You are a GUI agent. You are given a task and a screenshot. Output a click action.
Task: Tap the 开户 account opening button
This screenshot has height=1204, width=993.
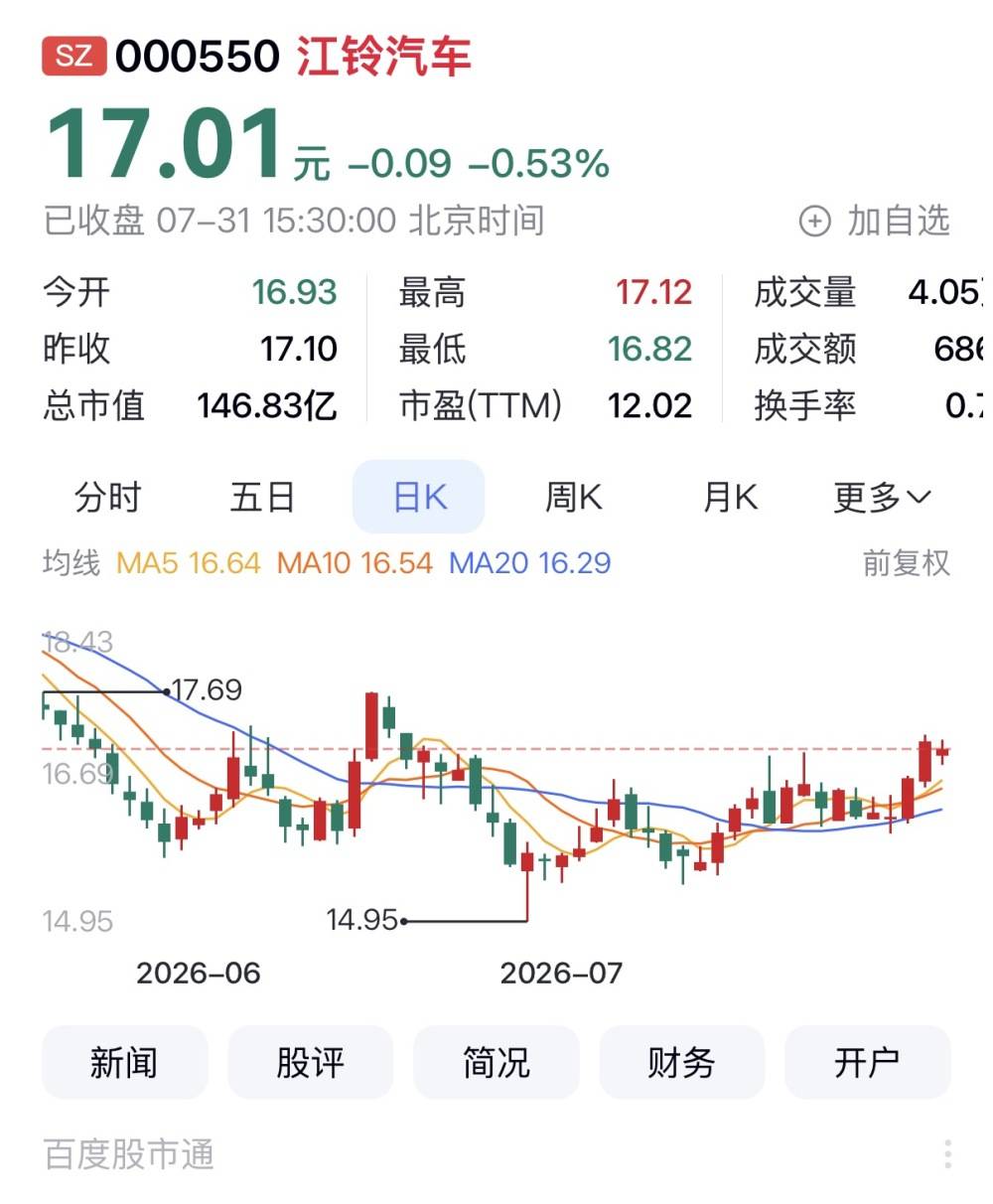868,1062
